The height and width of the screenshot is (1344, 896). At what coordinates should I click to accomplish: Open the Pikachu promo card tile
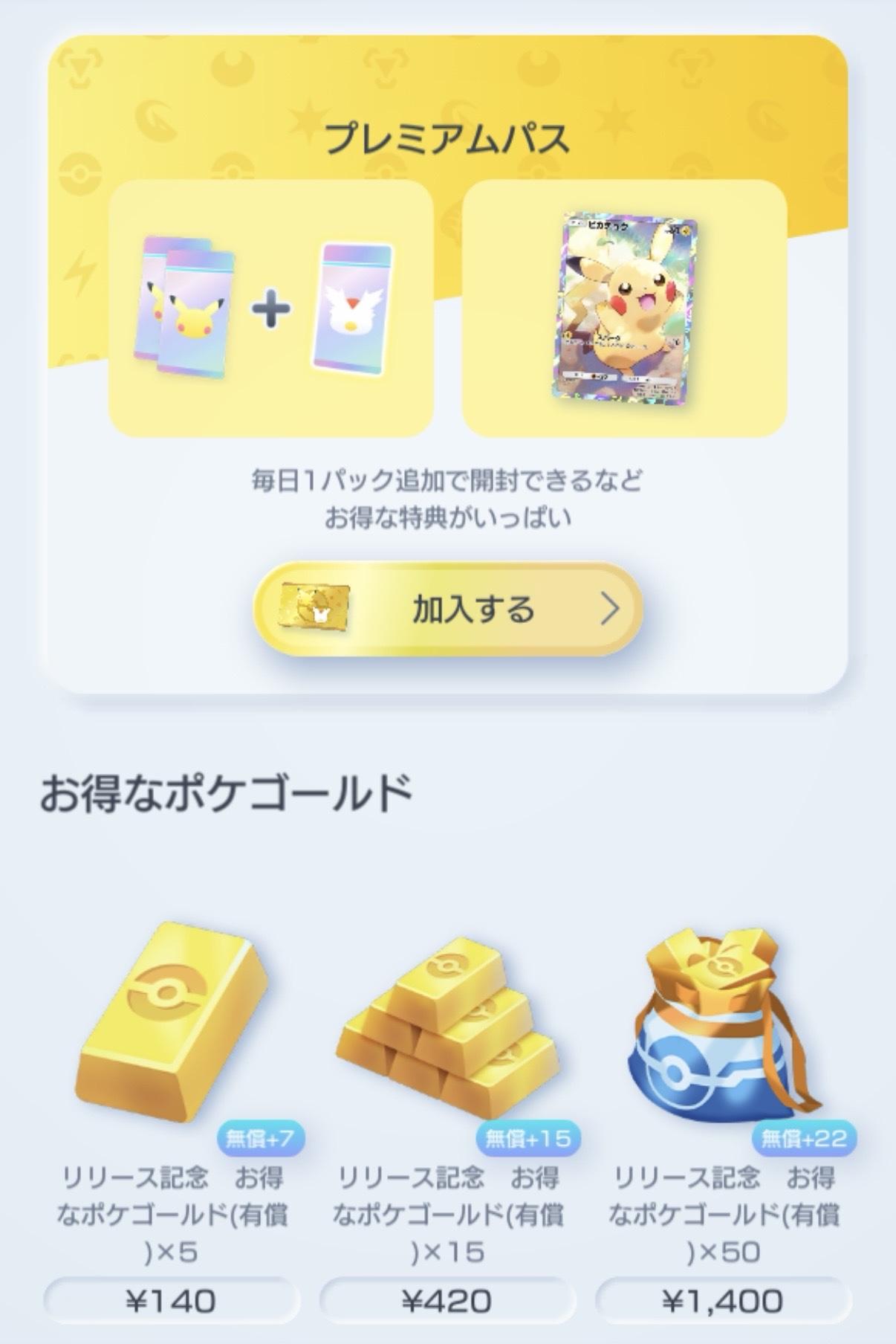[624, 308]
